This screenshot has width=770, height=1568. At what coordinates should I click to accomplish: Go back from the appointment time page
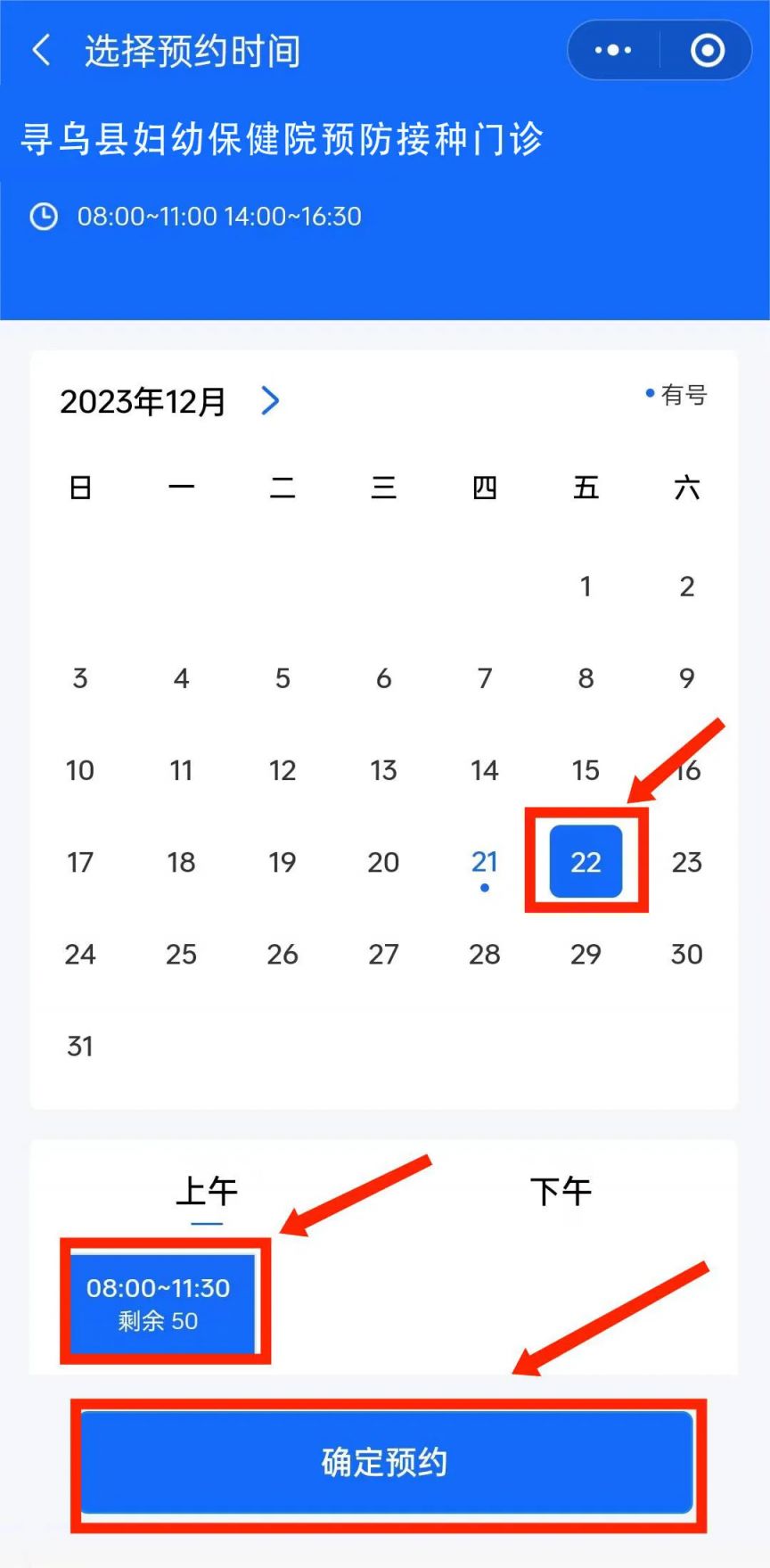[x=41, y=51]
